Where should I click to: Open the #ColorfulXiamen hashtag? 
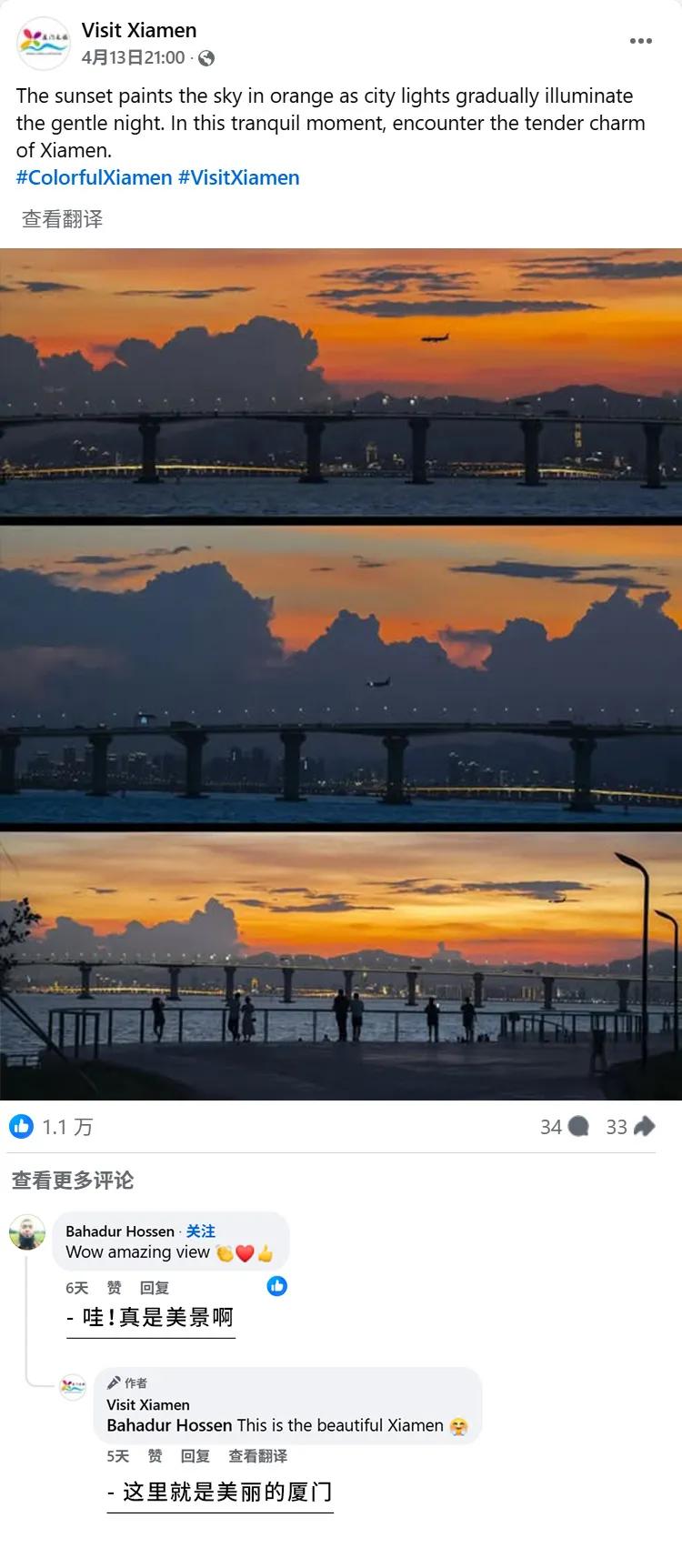point(94,177)
